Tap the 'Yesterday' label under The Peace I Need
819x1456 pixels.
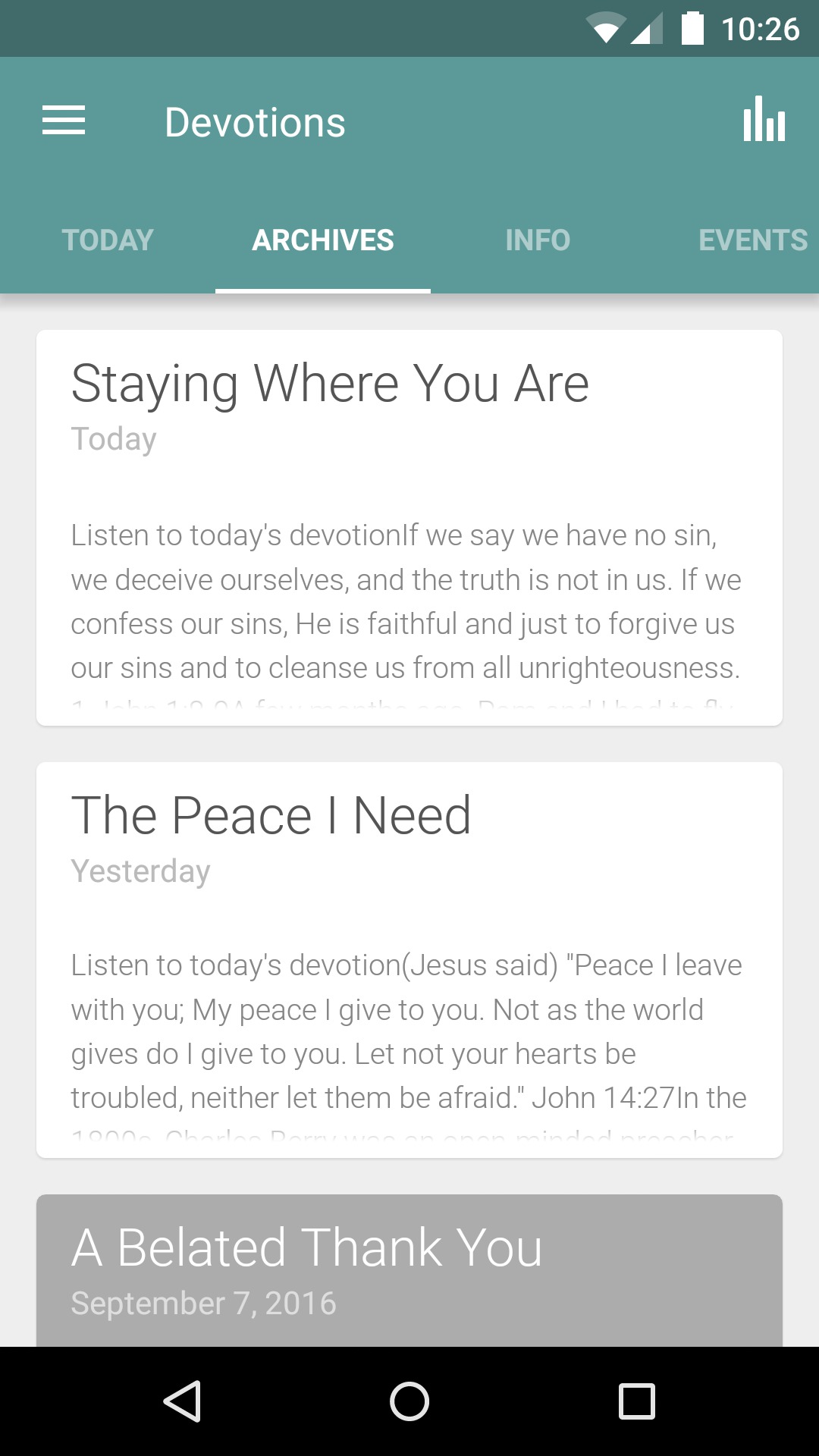(x=140, y=870)
